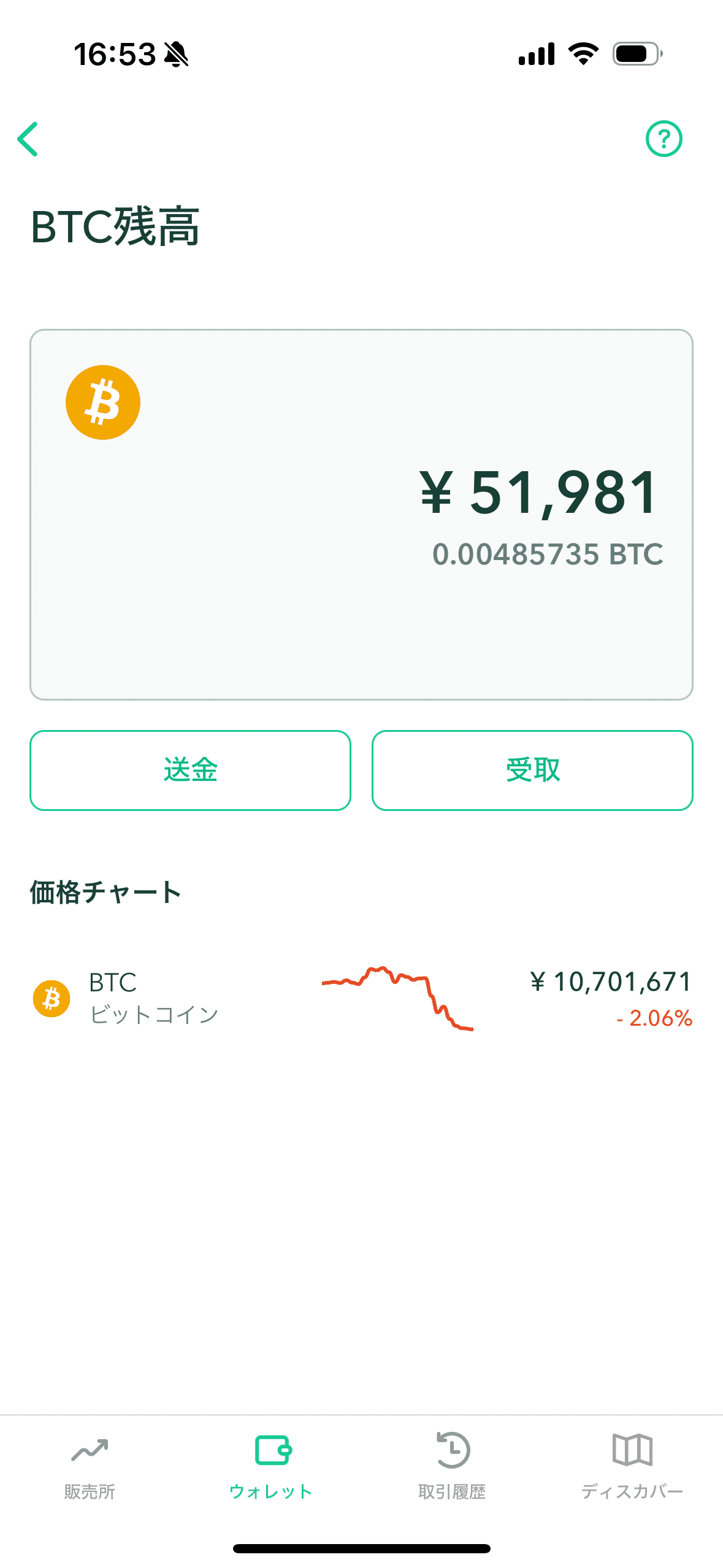Tap the BTC coin icon in price chart row
The width and height of the screenshot is (723, 1568).
click(x=53, y=998)
